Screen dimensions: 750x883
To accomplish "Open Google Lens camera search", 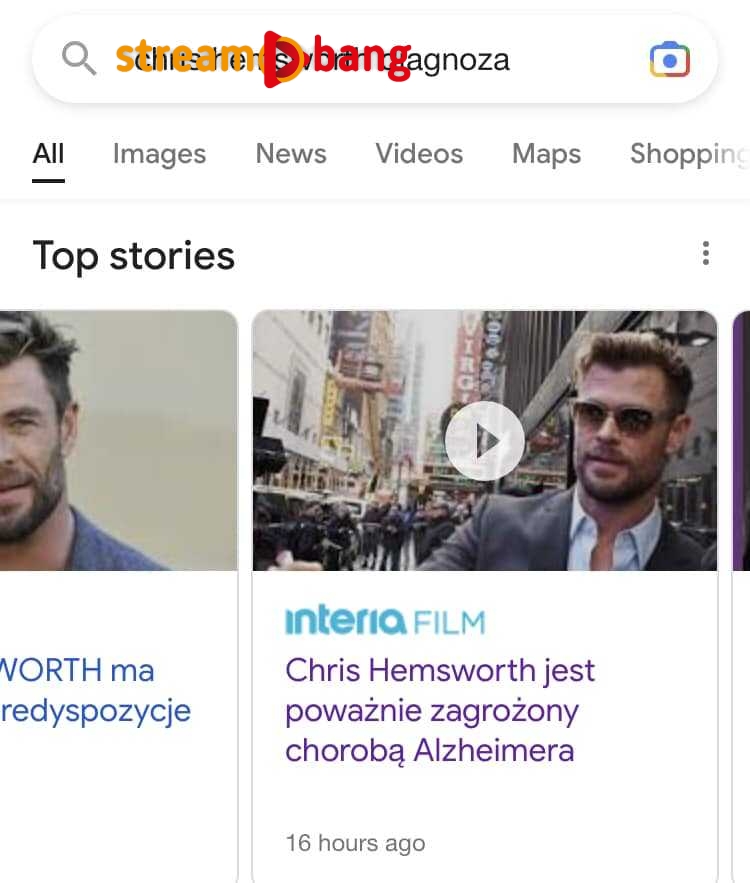I will [669, 60].
